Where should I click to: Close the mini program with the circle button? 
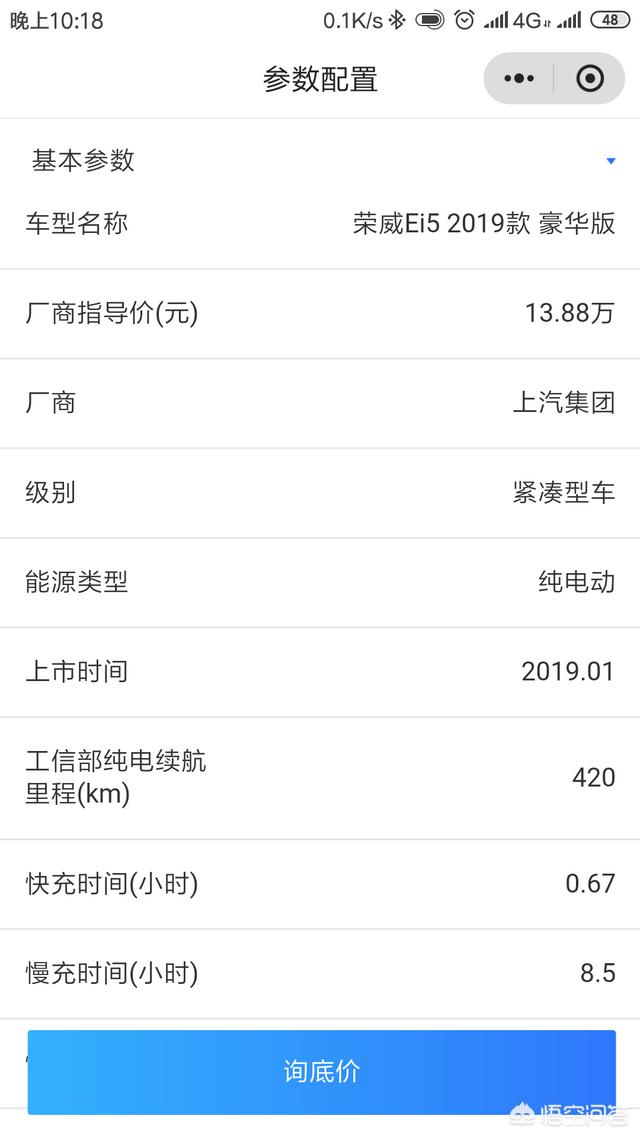(590, 78)
